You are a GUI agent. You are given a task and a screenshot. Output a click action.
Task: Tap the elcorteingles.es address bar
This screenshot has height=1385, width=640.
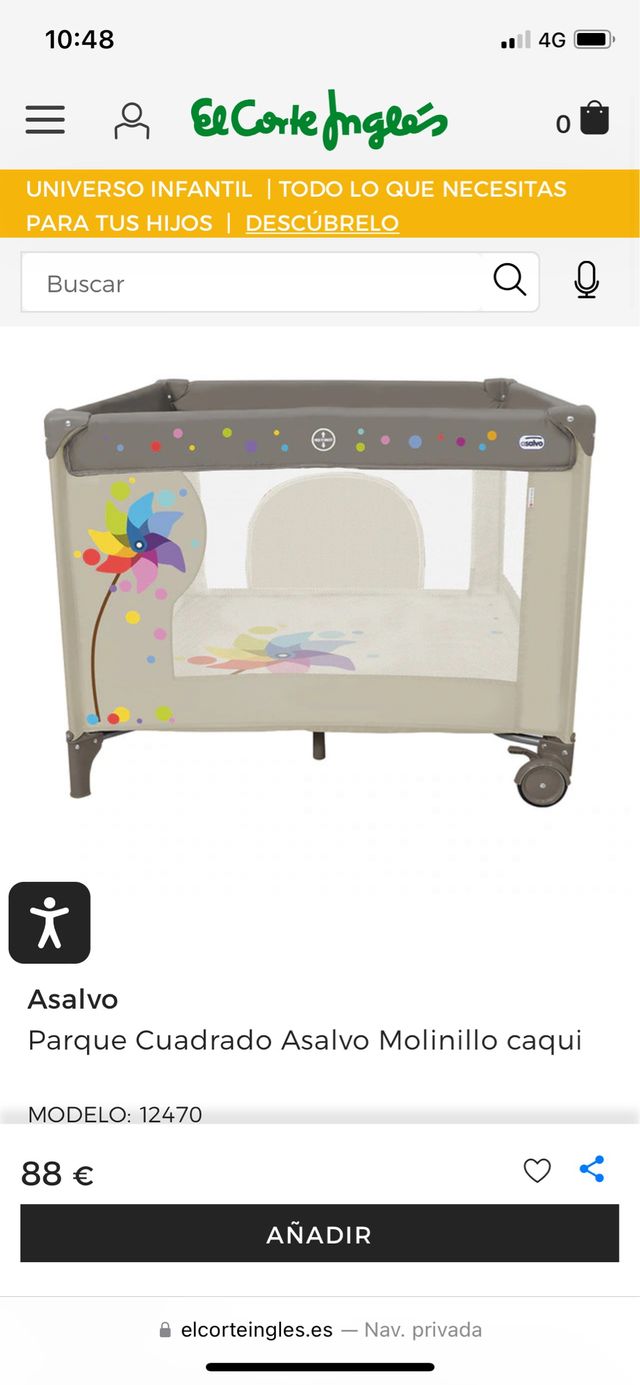pos(320,1330)
